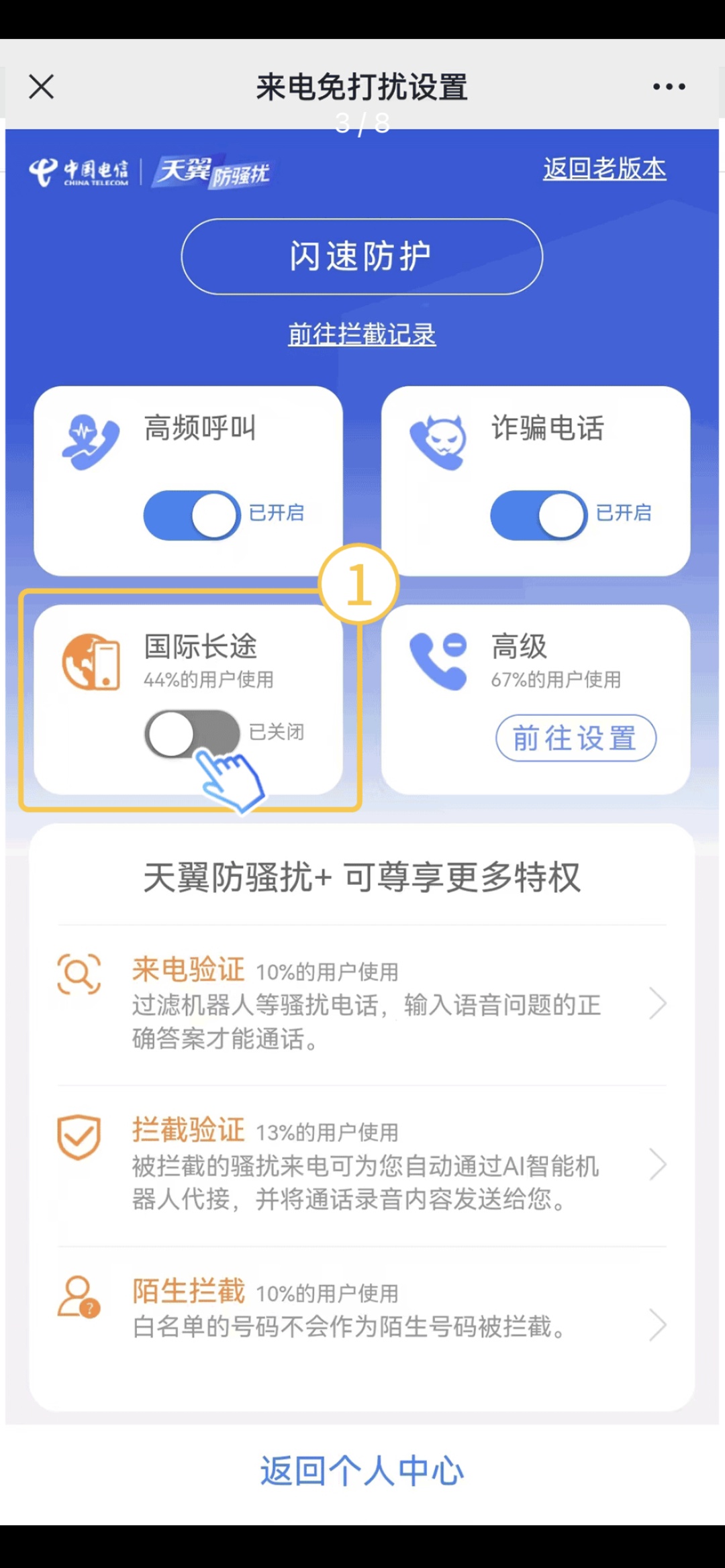Screen dimensions: 725x1568
Task: Disable the 高频呼叫 switch
Action: click(x=191, y=513)
